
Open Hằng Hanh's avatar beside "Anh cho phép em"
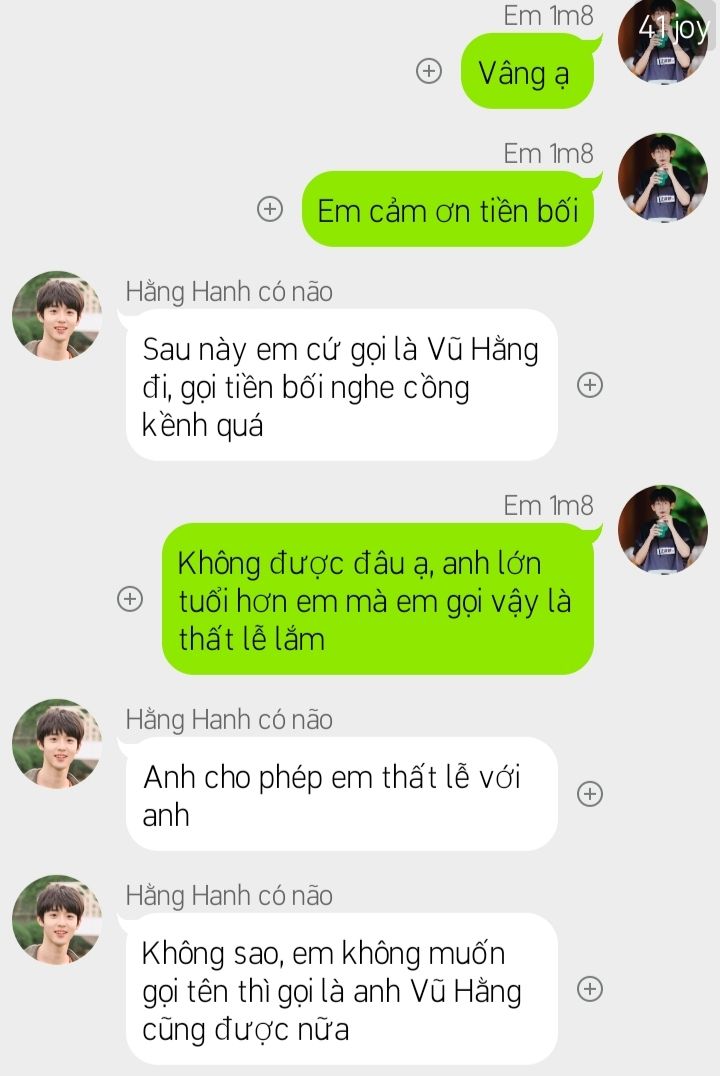(57, 744)
